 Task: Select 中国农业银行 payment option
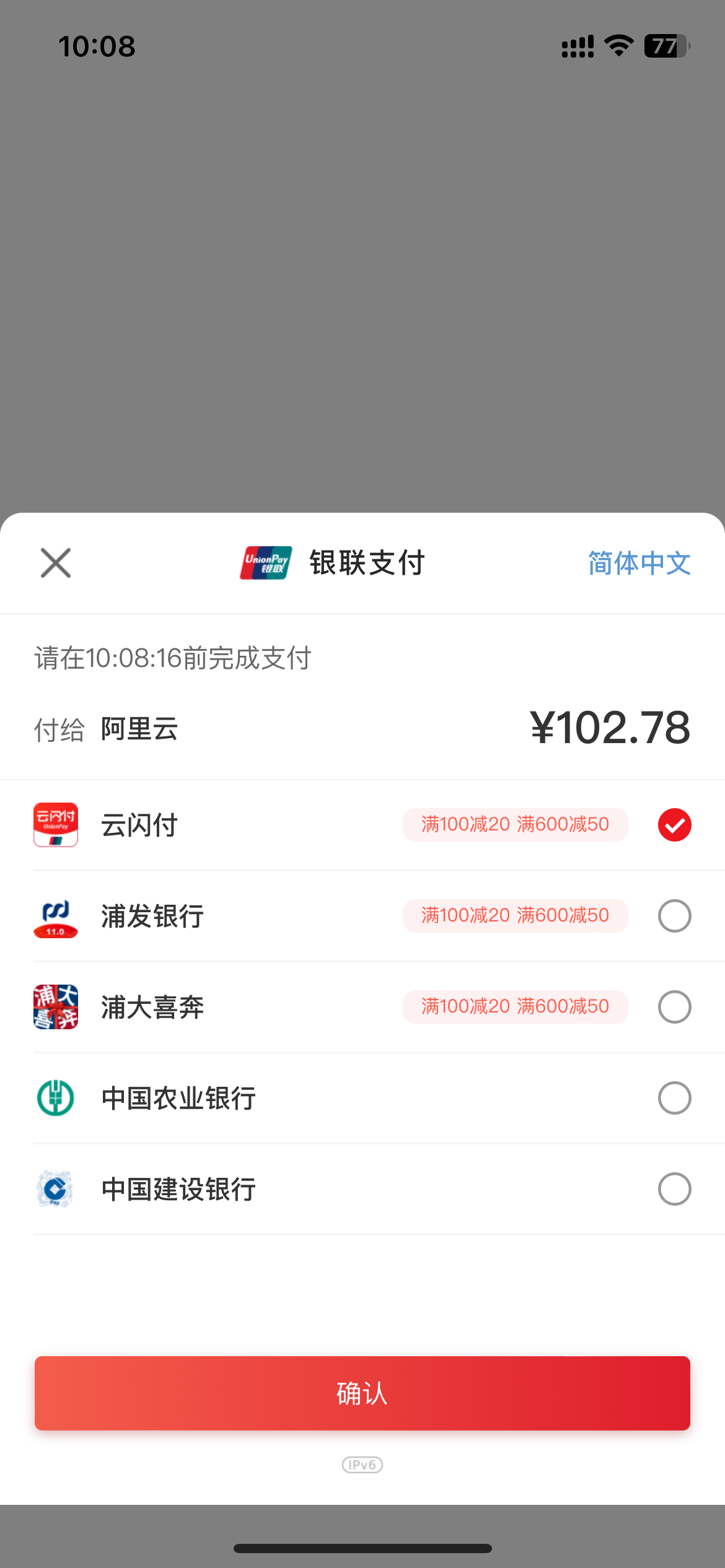[362, 1098]
